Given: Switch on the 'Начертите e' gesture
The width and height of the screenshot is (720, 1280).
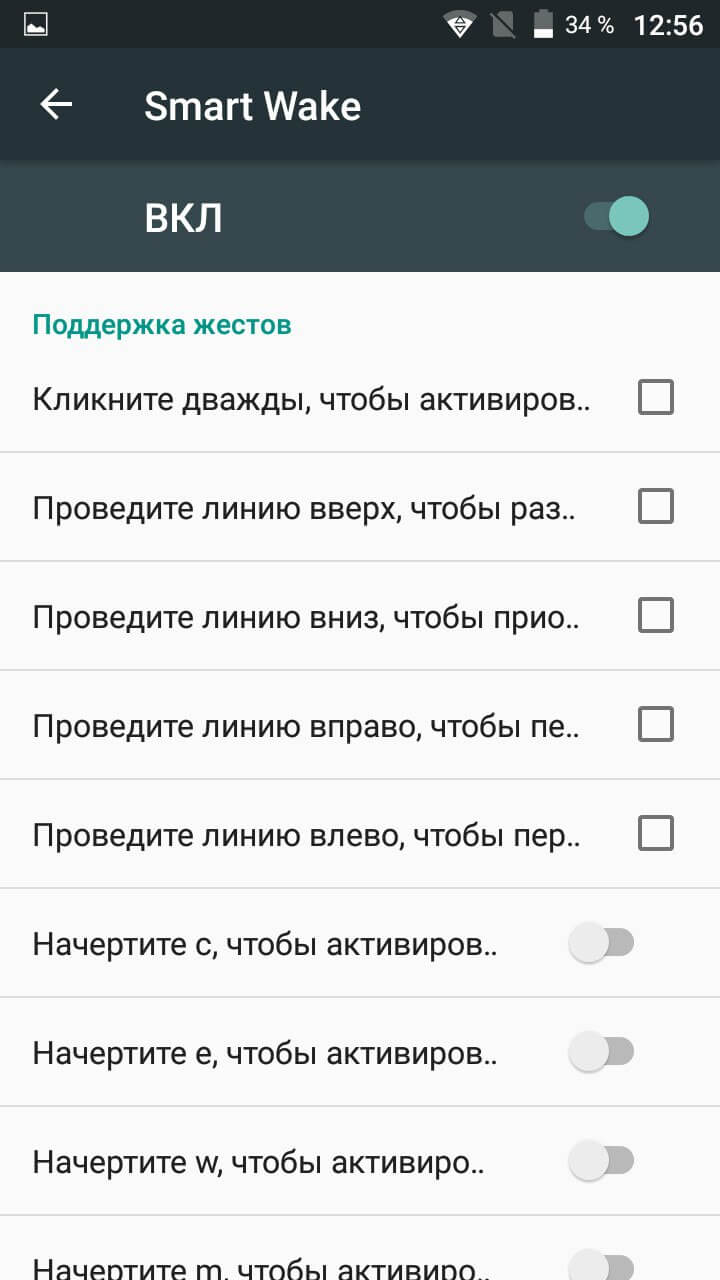Looking at the screenshot, I should click(x=601, y=1051).
